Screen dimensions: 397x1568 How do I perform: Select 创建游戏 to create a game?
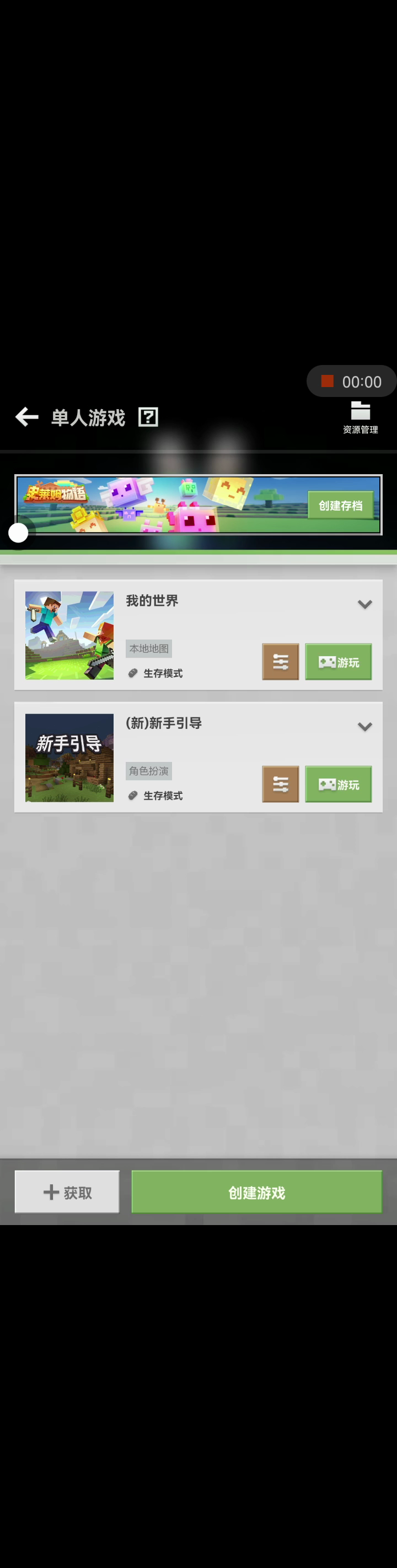point(256,1192)
